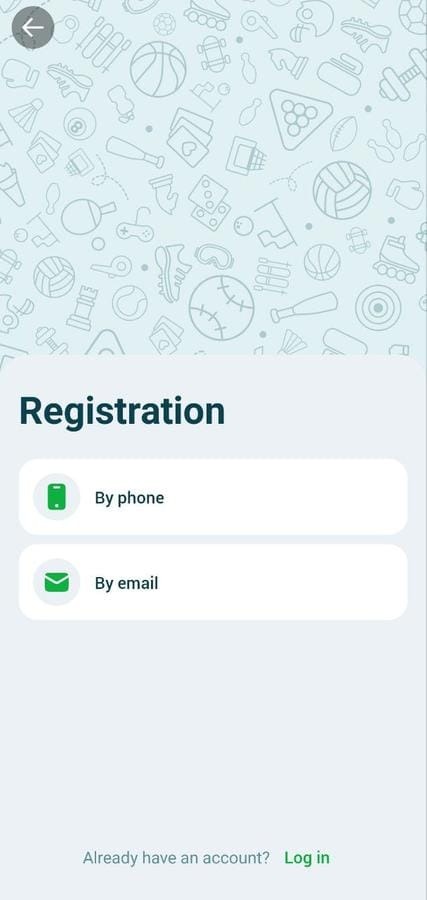Open the Log in link
The height and width of the screenshot is (900, 427).
[307, 858]
